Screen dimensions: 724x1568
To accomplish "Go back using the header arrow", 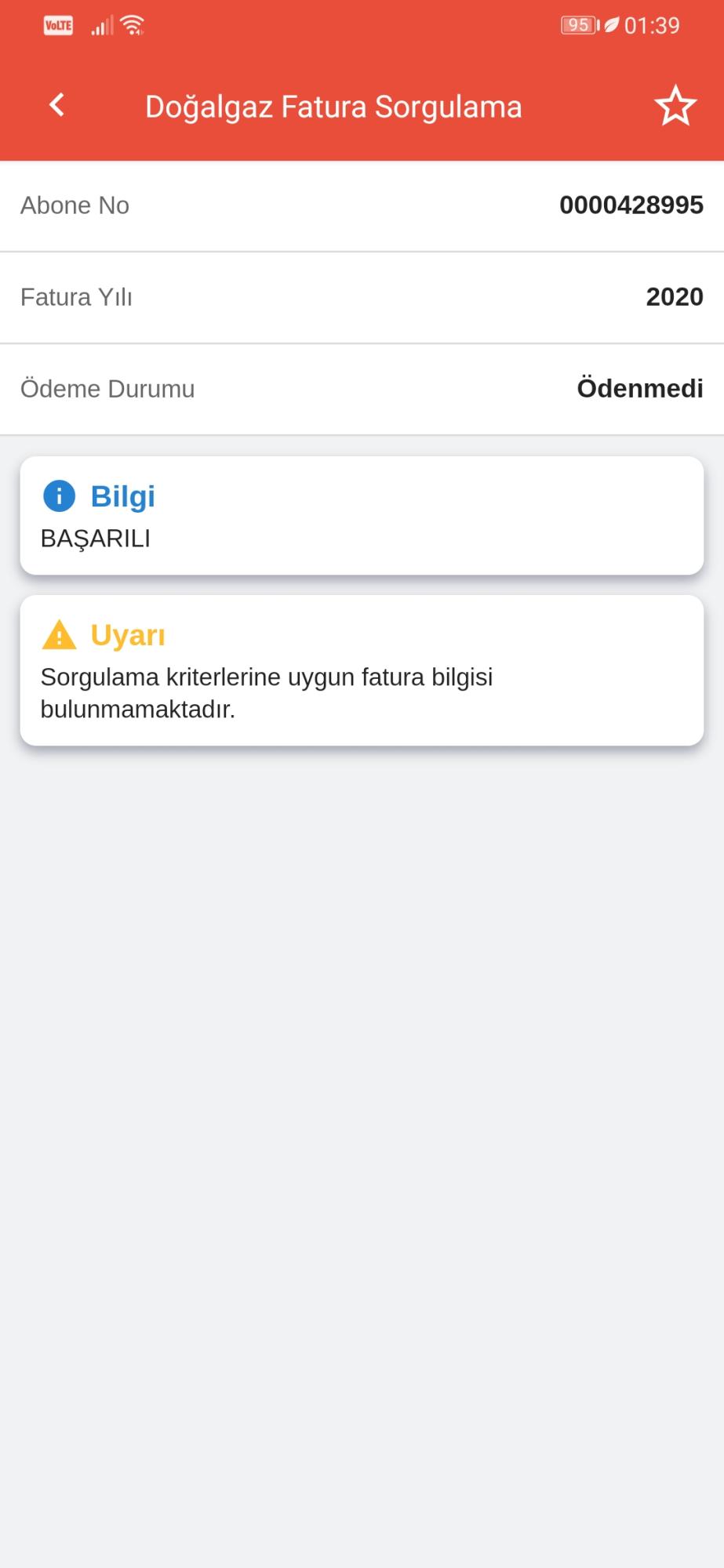I will (x=56, y=105).
